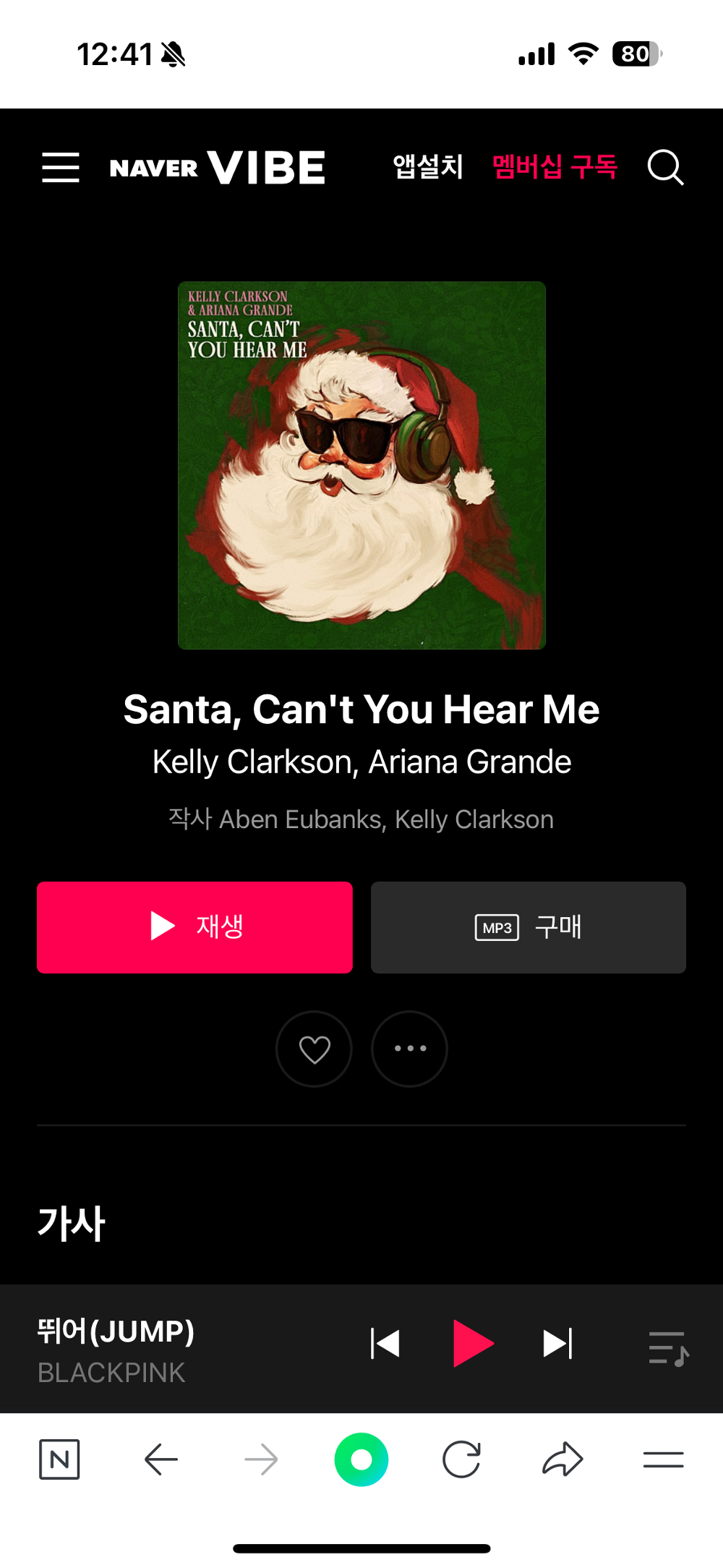The height and width of the screenshot is (1568, 723).
Task: Open the browser menu lines
Action: point(663,1460)
